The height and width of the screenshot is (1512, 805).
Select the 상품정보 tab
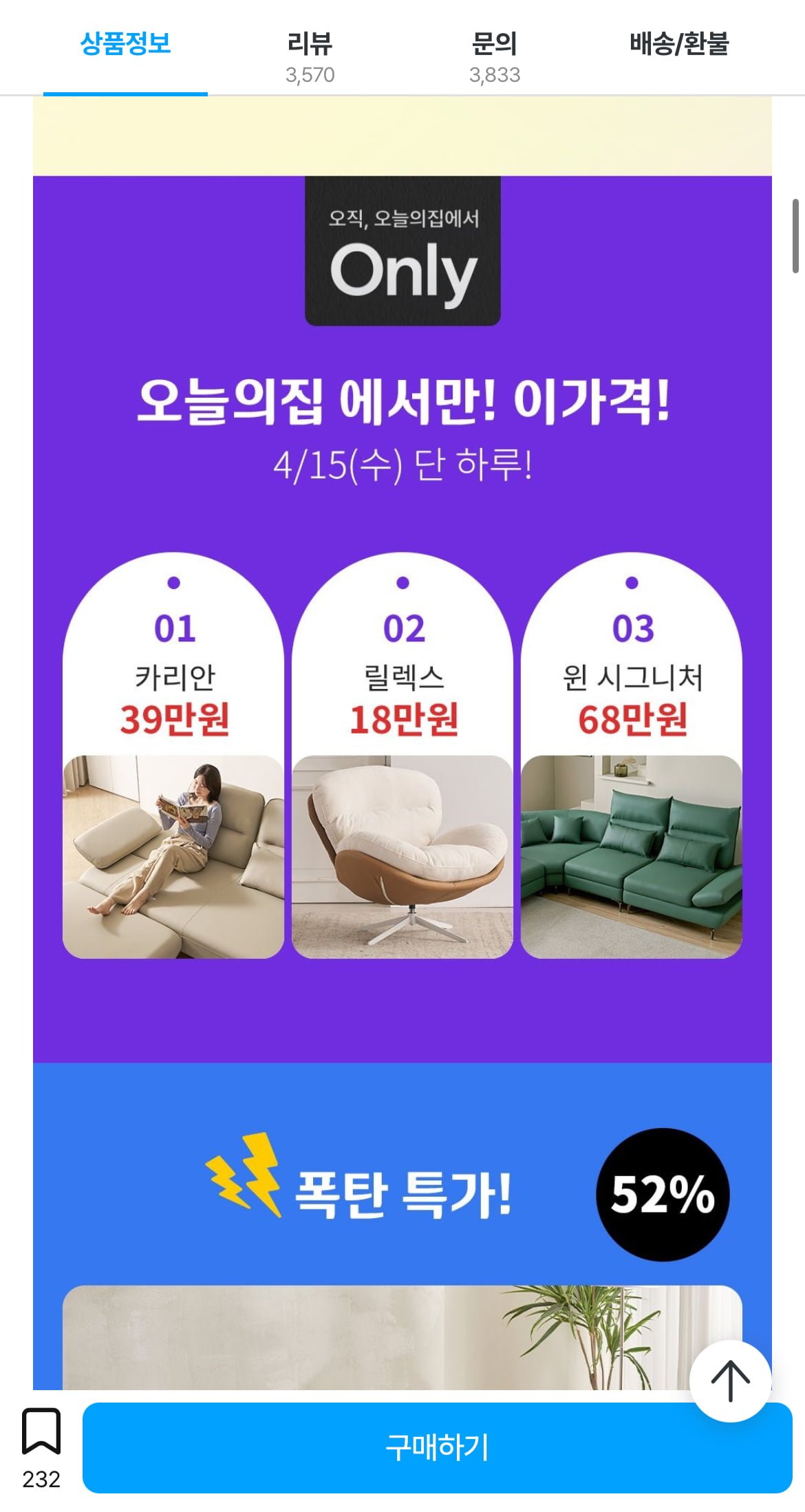pos(125,45)
